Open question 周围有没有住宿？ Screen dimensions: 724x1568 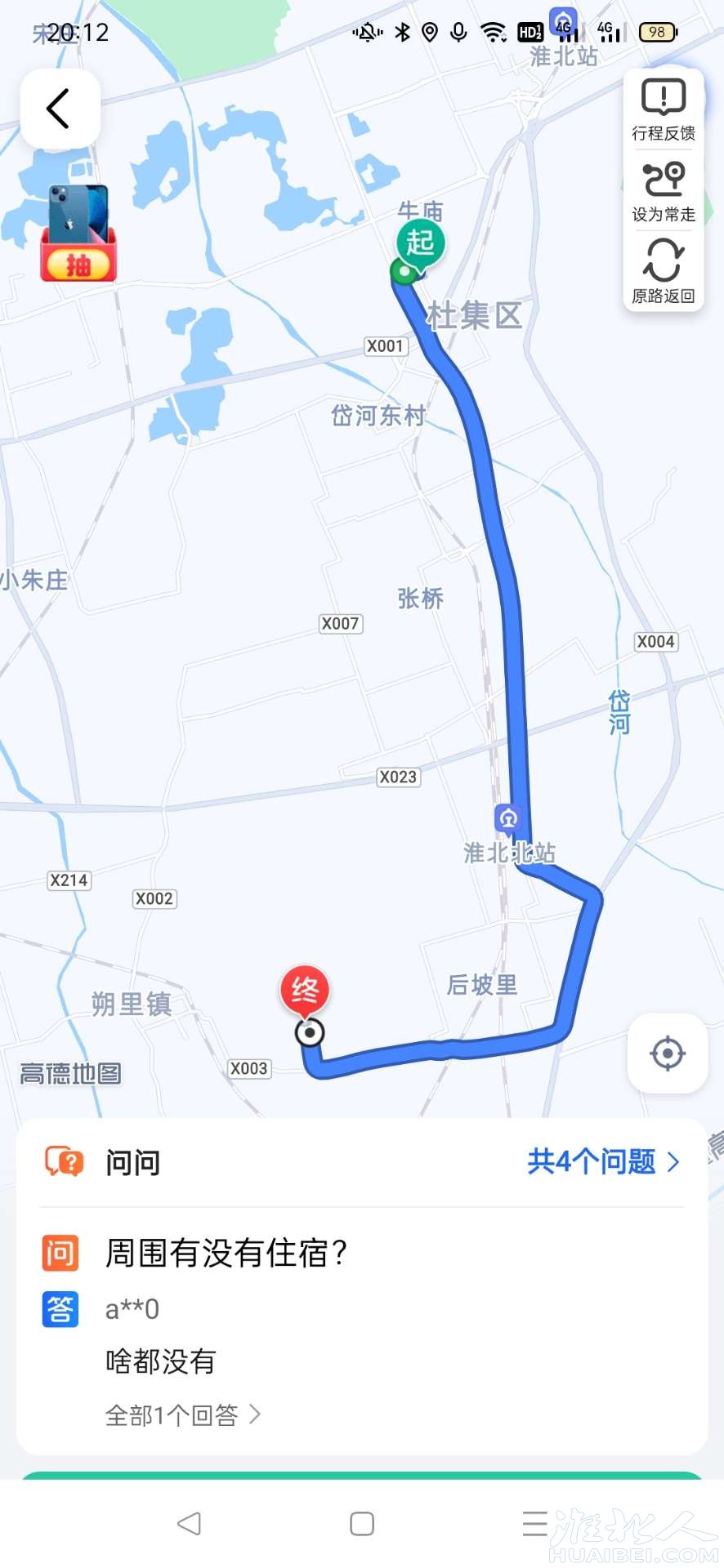click(x=226, y=1253)
